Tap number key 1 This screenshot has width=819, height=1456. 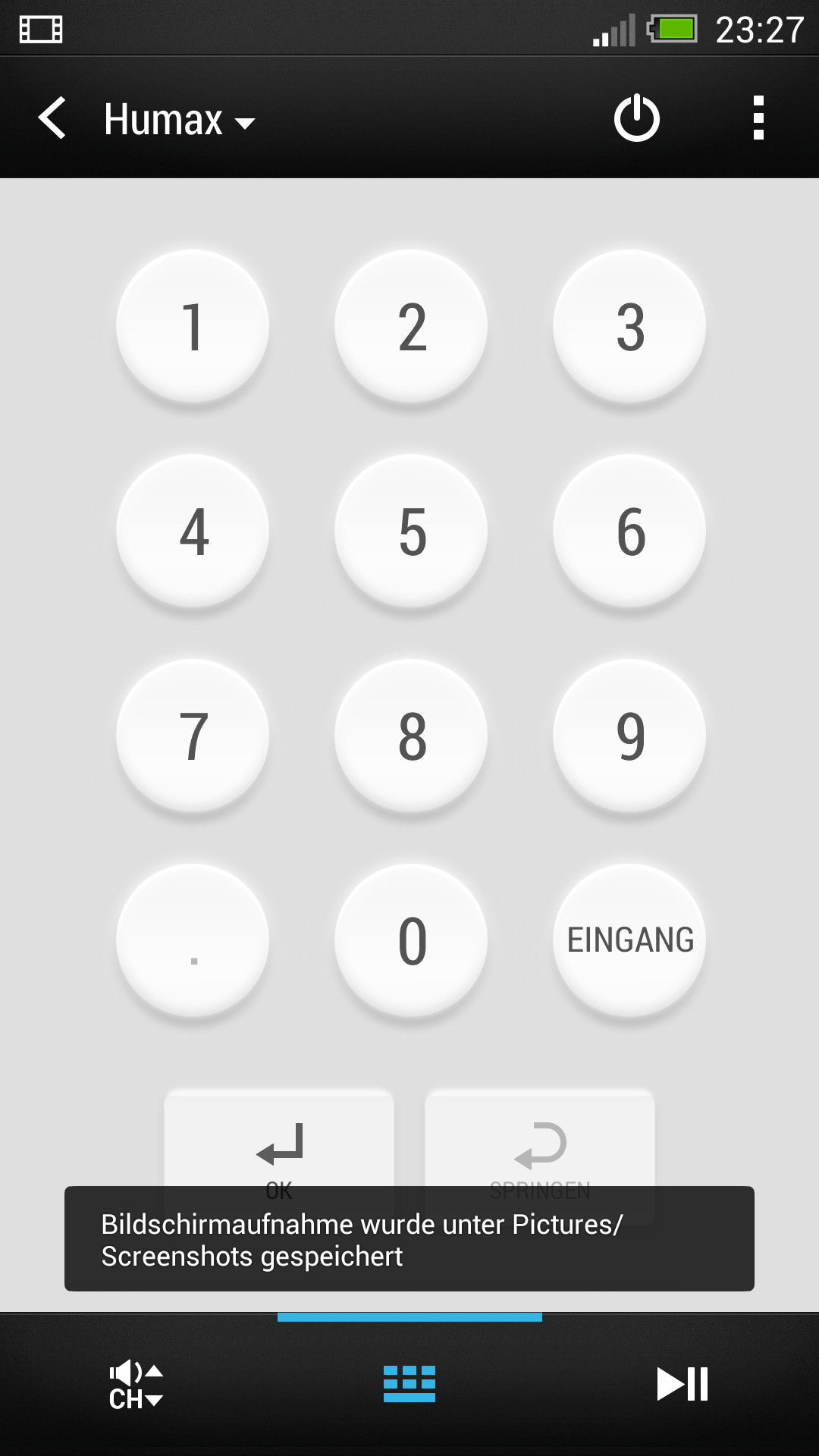click(193, 326)
